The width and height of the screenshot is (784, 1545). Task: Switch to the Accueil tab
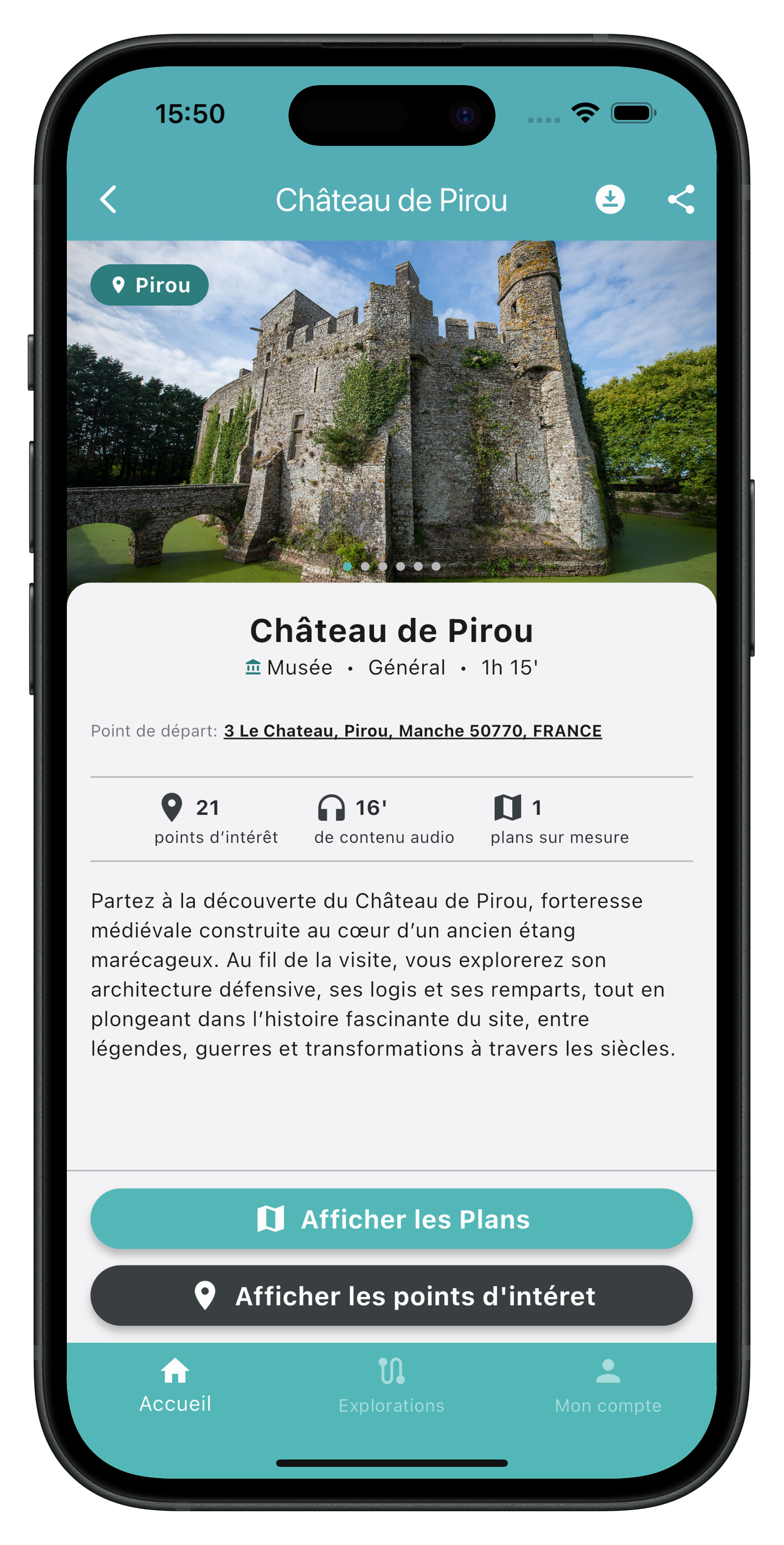click(x=175, y=1386)
